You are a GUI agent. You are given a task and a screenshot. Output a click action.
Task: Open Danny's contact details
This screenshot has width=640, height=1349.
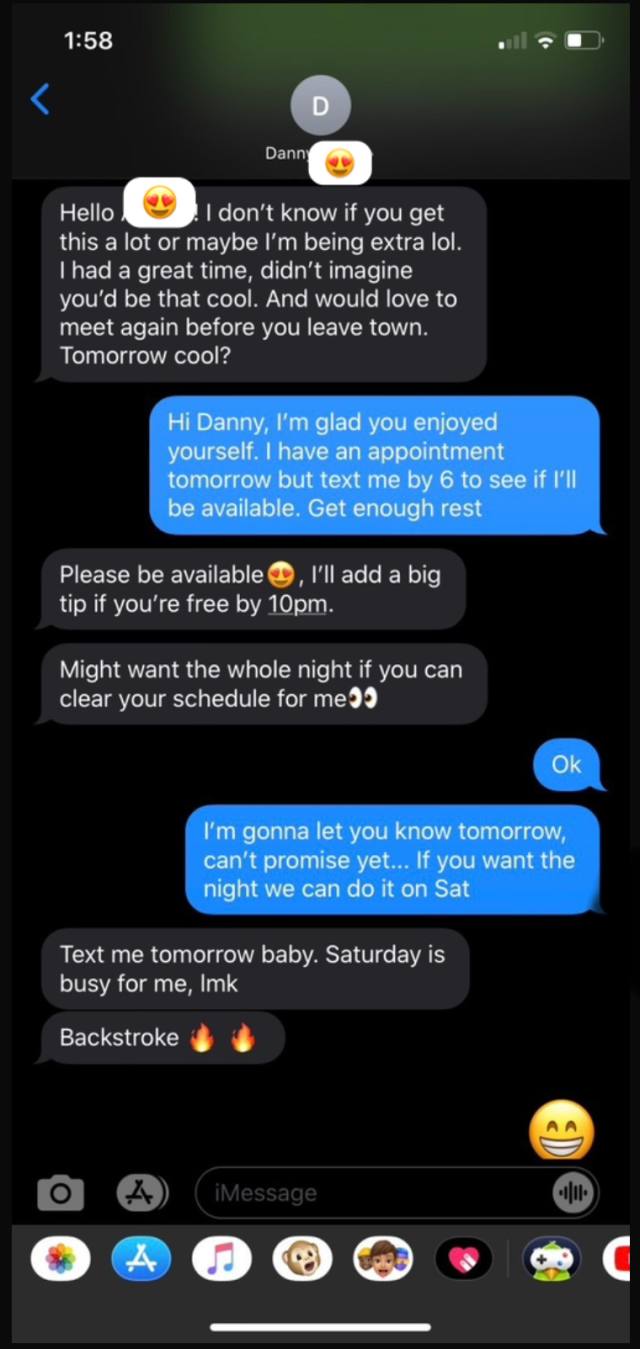click(320, 107)
